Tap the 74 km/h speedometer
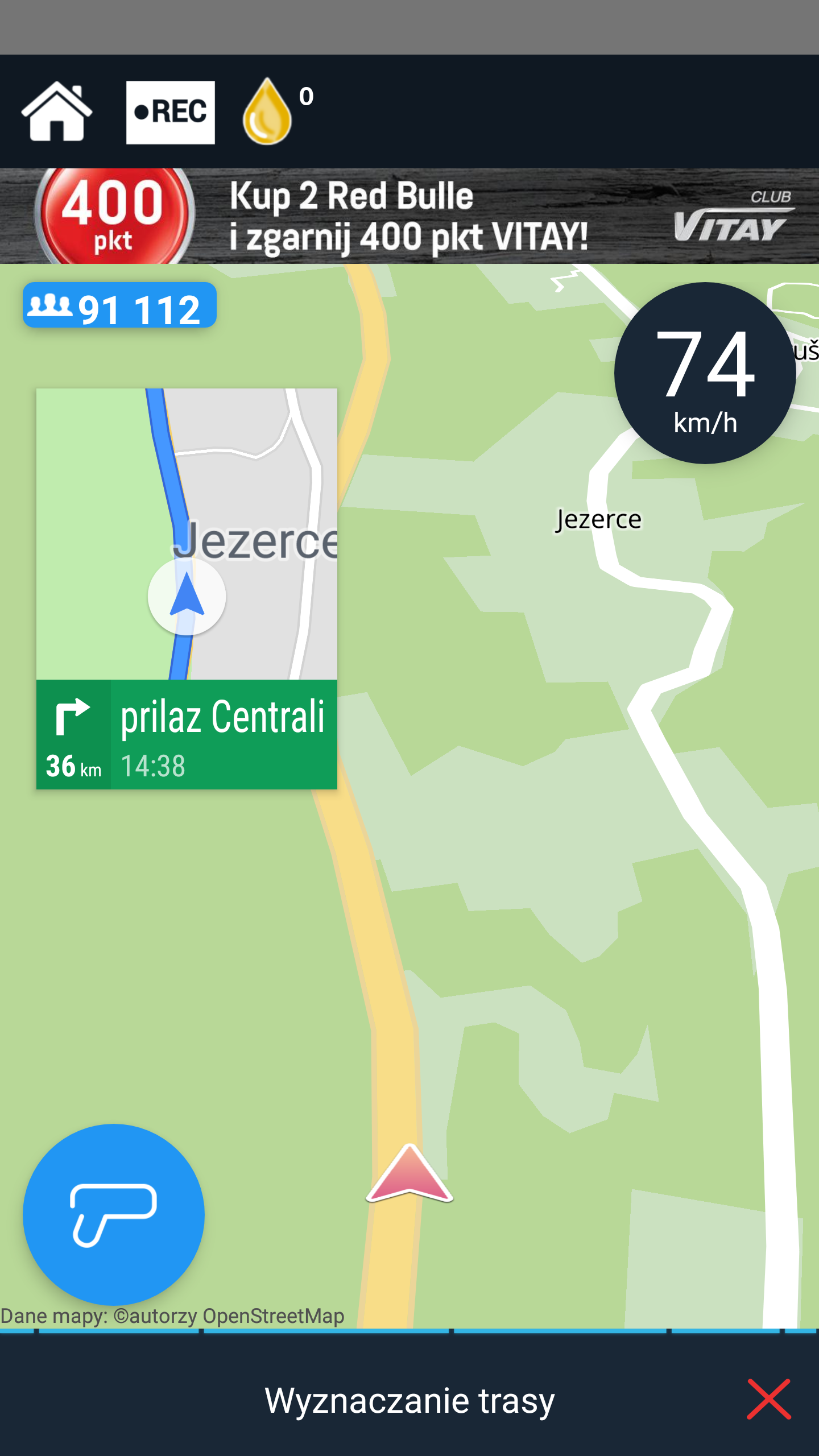The image size is (819, 1456). pyautogui.click(x=705, y=373)
